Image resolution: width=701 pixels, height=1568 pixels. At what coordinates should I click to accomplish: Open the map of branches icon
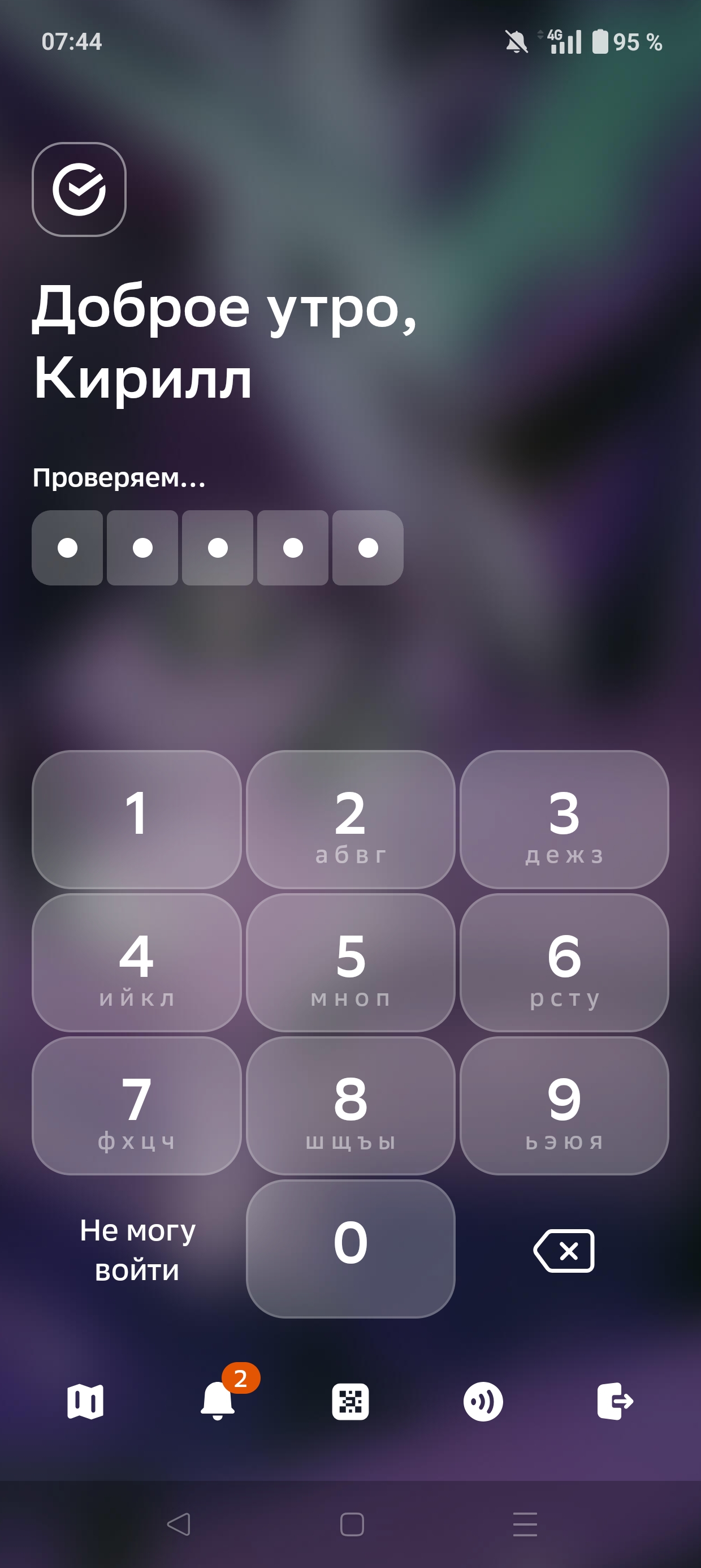point(85,1401)
